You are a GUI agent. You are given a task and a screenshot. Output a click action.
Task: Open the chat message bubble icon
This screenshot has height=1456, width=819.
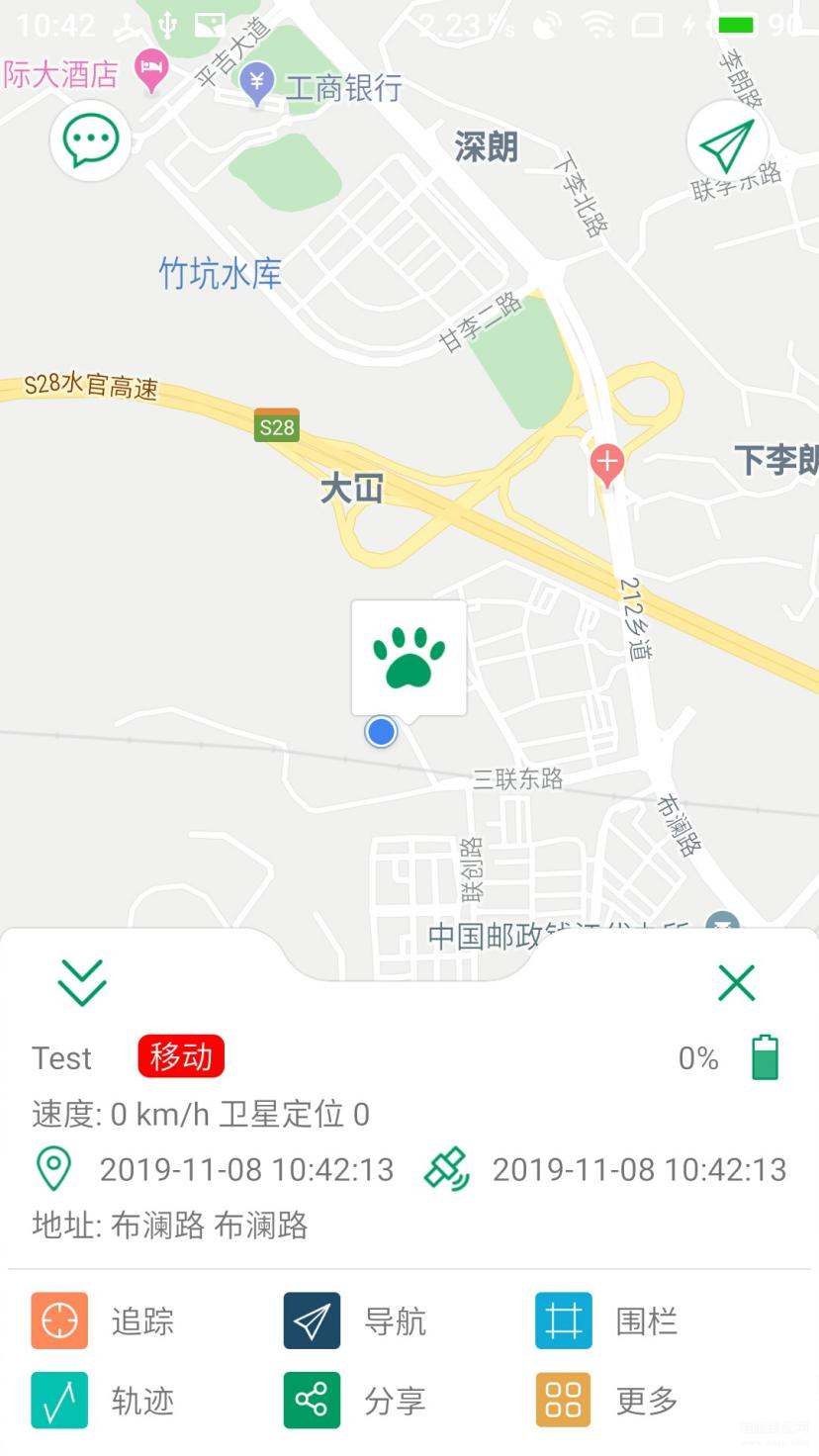(91, 140)
